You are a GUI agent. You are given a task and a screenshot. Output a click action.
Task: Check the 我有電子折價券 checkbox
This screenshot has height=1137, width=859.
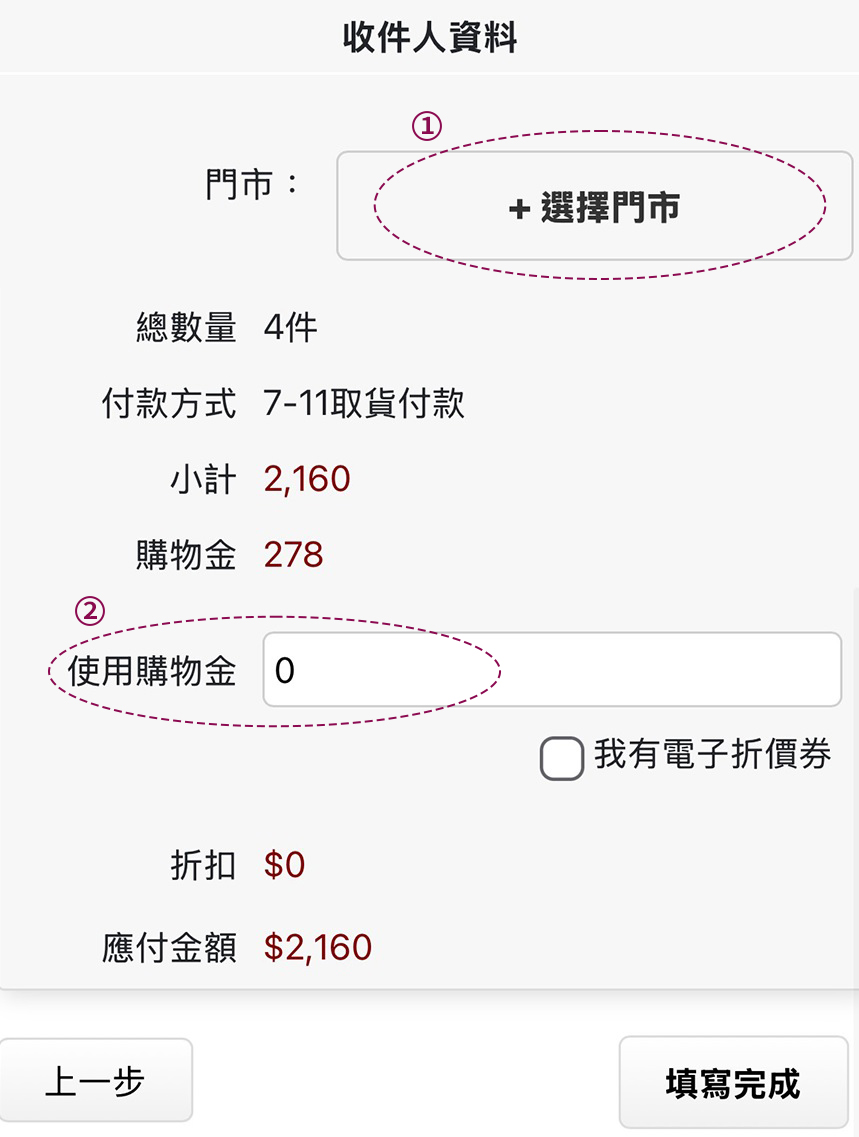tap(562, 759)
